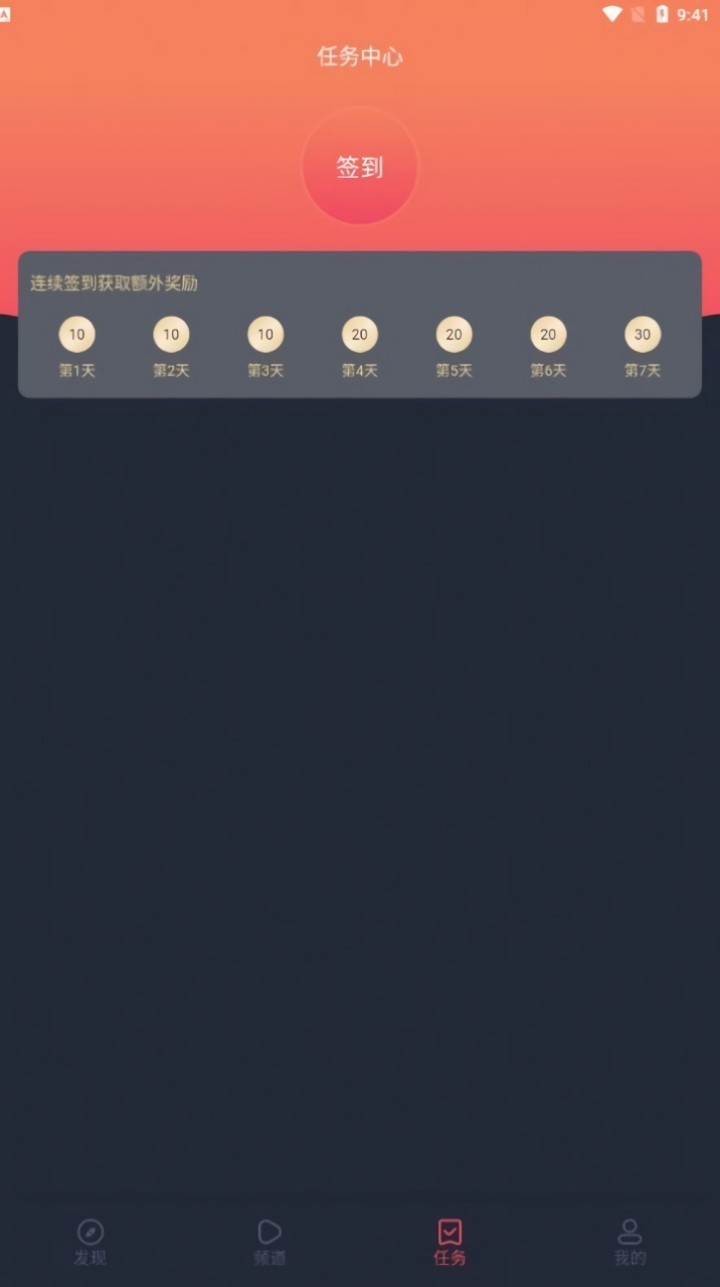720x1287 pixels.
Task: Go to the 我的 tab
Action: [x=630, y=1242]
